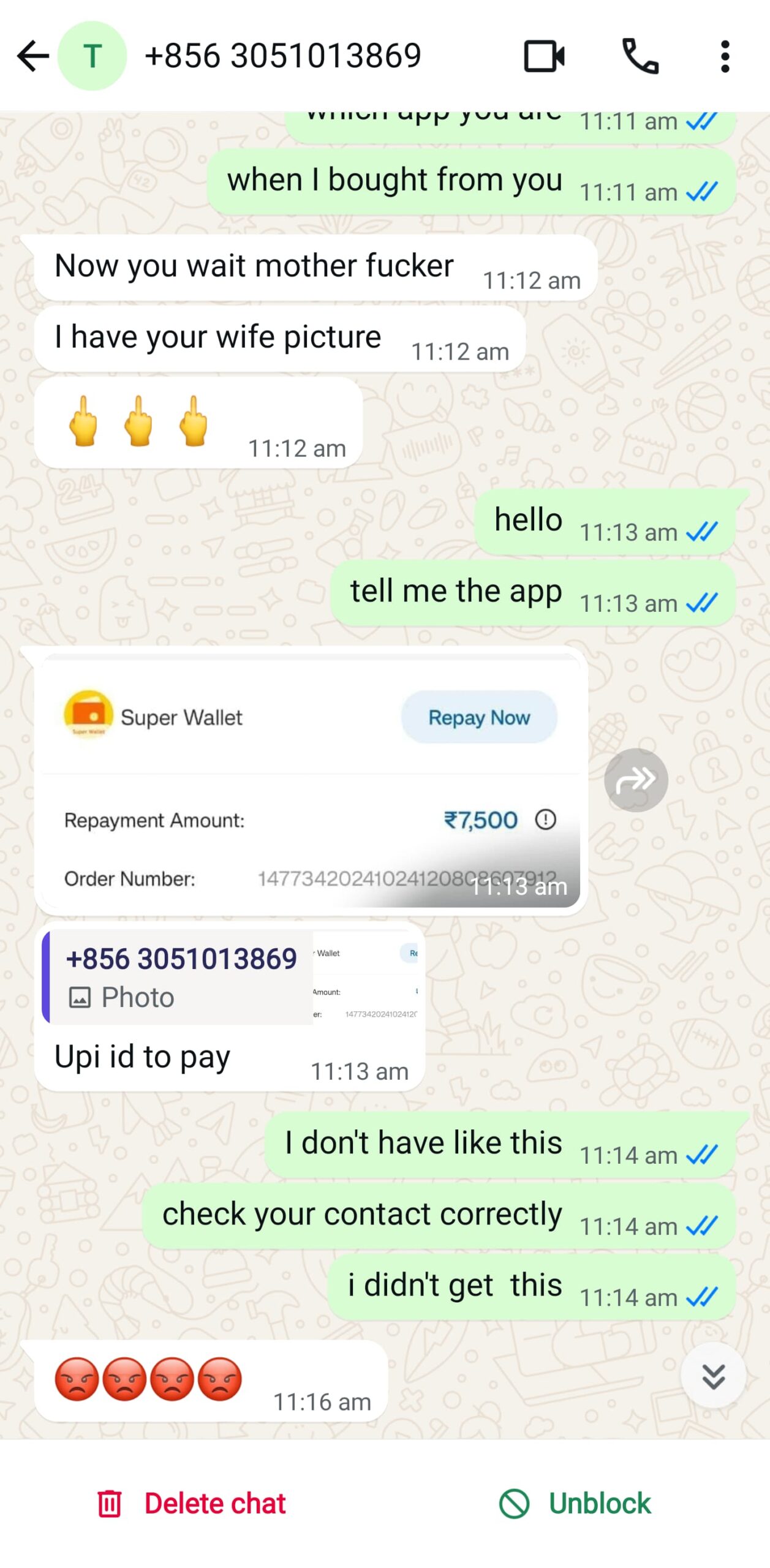The image size is (770, 1568).
Task: Open the three-dot overflow menu
Action: [725, 56]
